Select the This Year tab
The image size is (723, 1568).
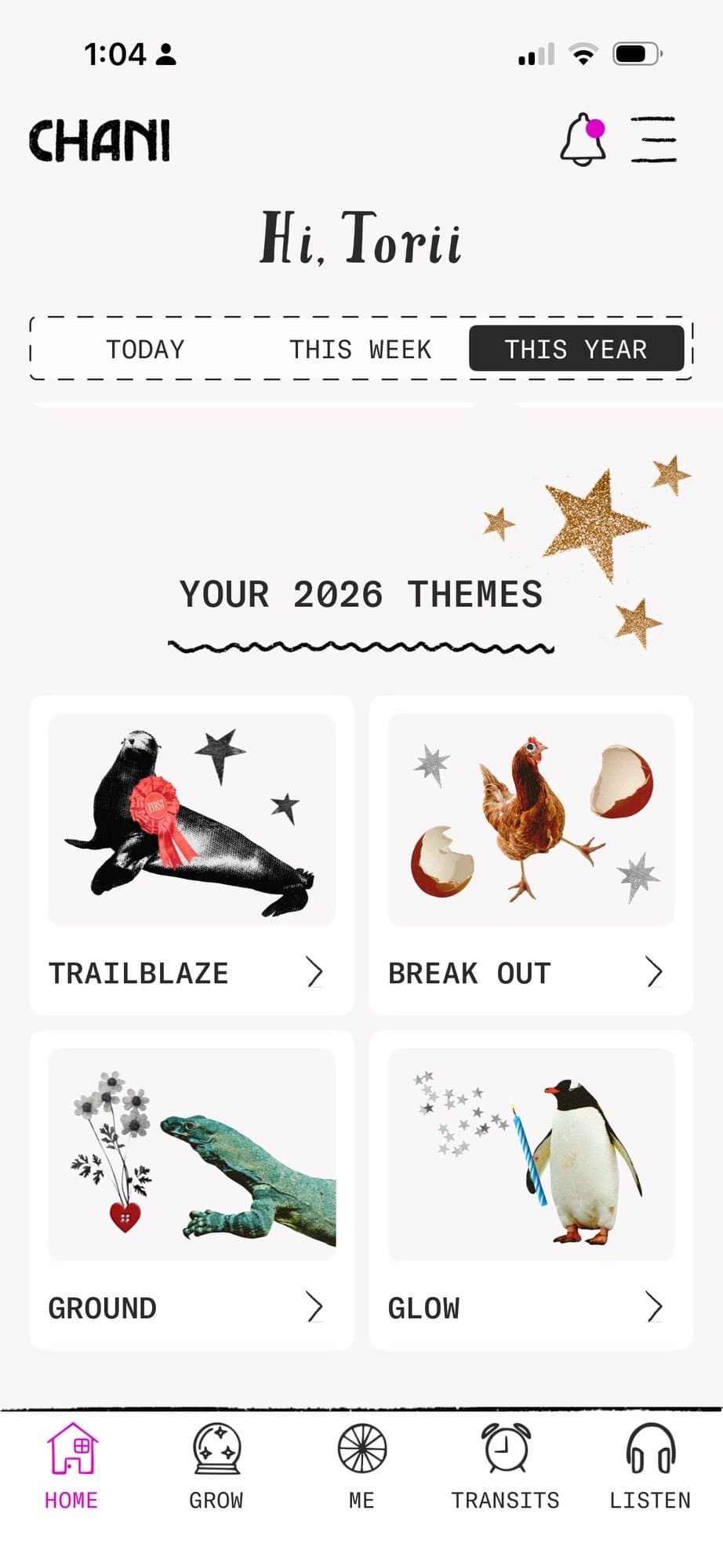[576, 349]
